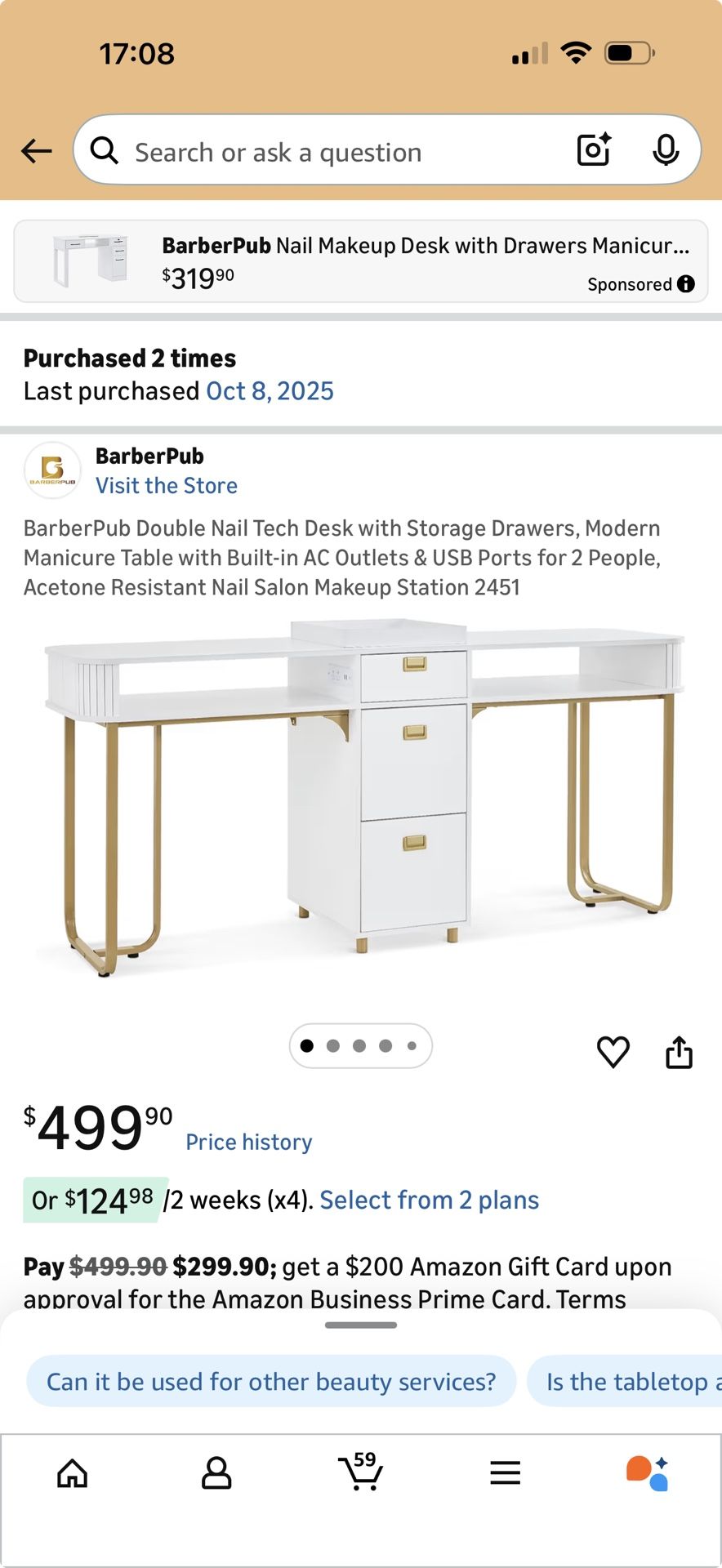Go to the Home tab

[73, 1473]
